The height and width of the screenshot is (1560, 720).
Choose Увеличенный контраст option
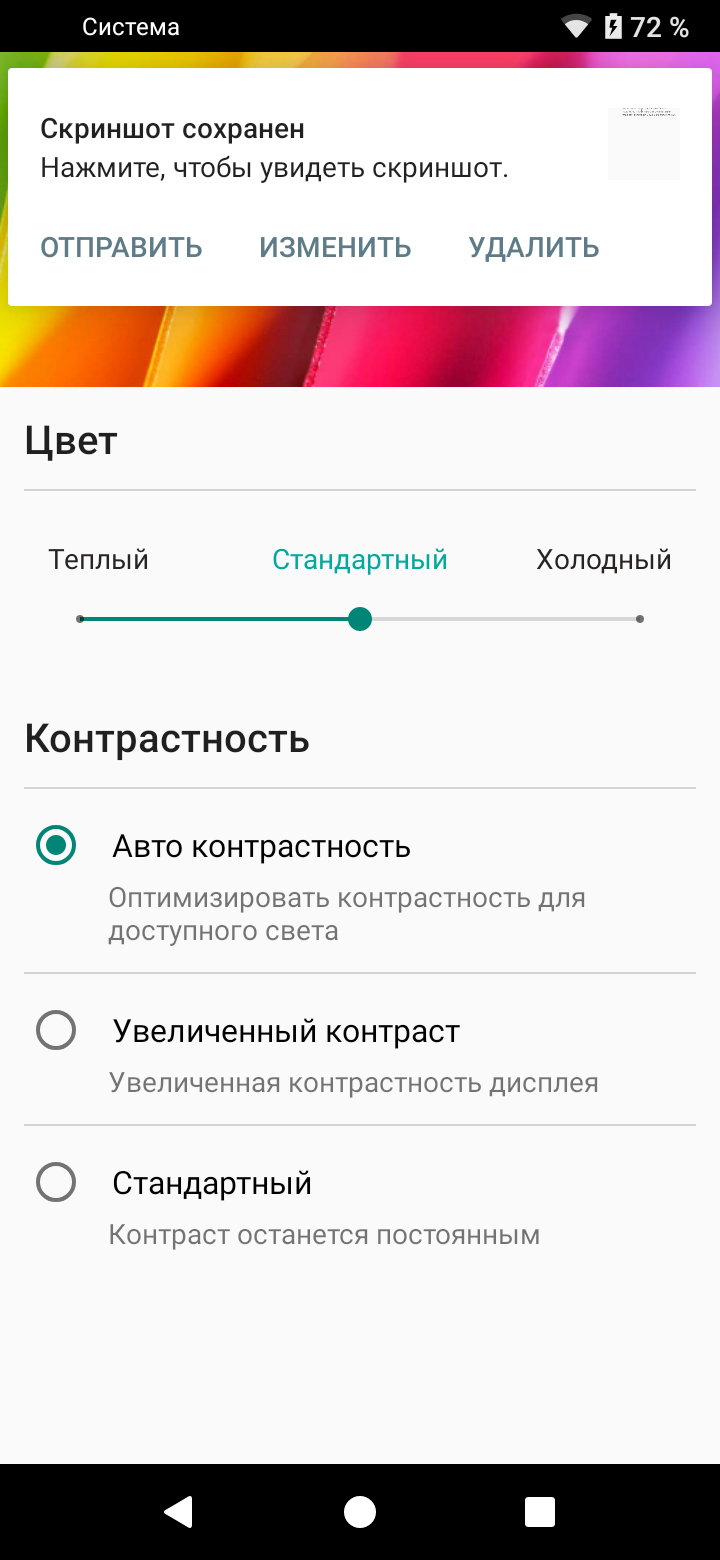pos(56,1030)
